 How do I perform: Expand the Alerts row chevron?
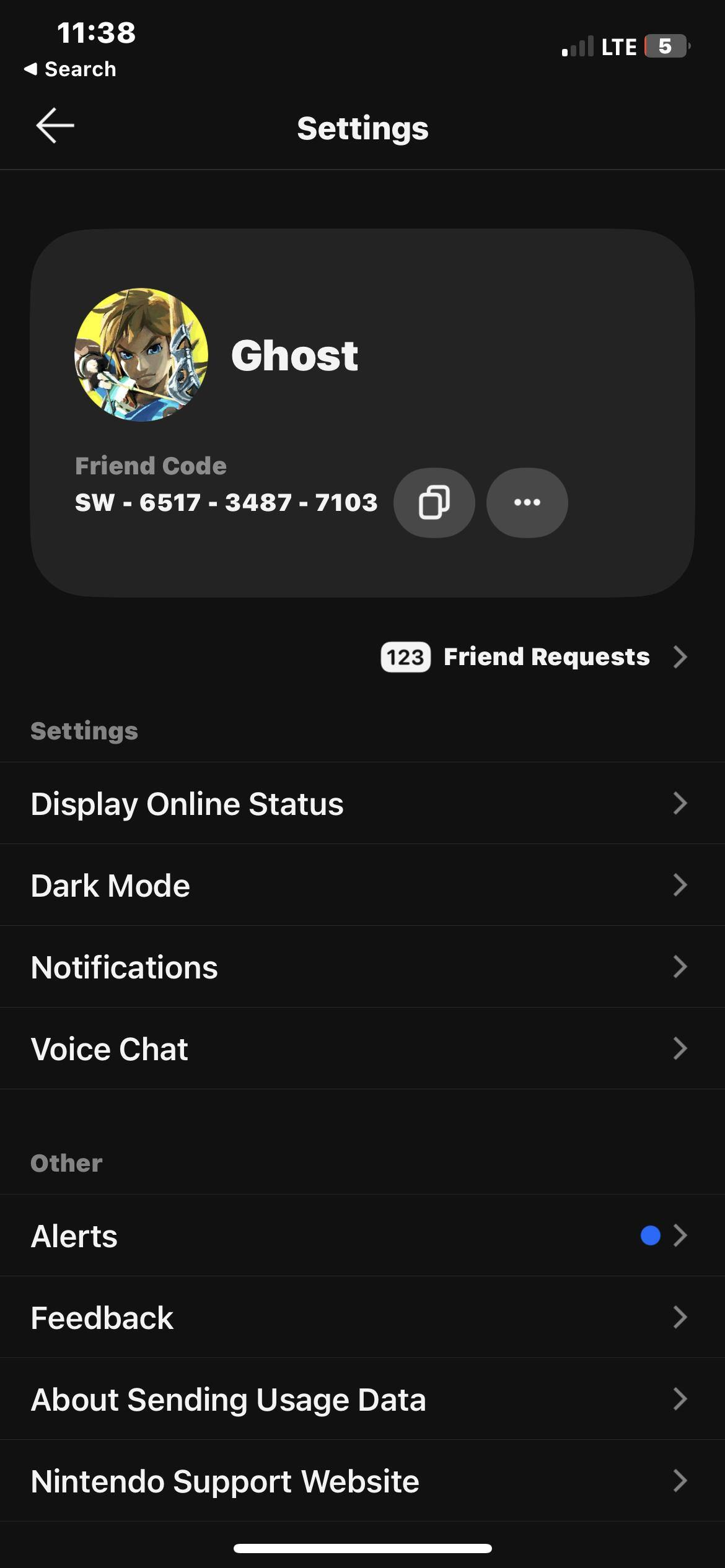[680, 1236]
